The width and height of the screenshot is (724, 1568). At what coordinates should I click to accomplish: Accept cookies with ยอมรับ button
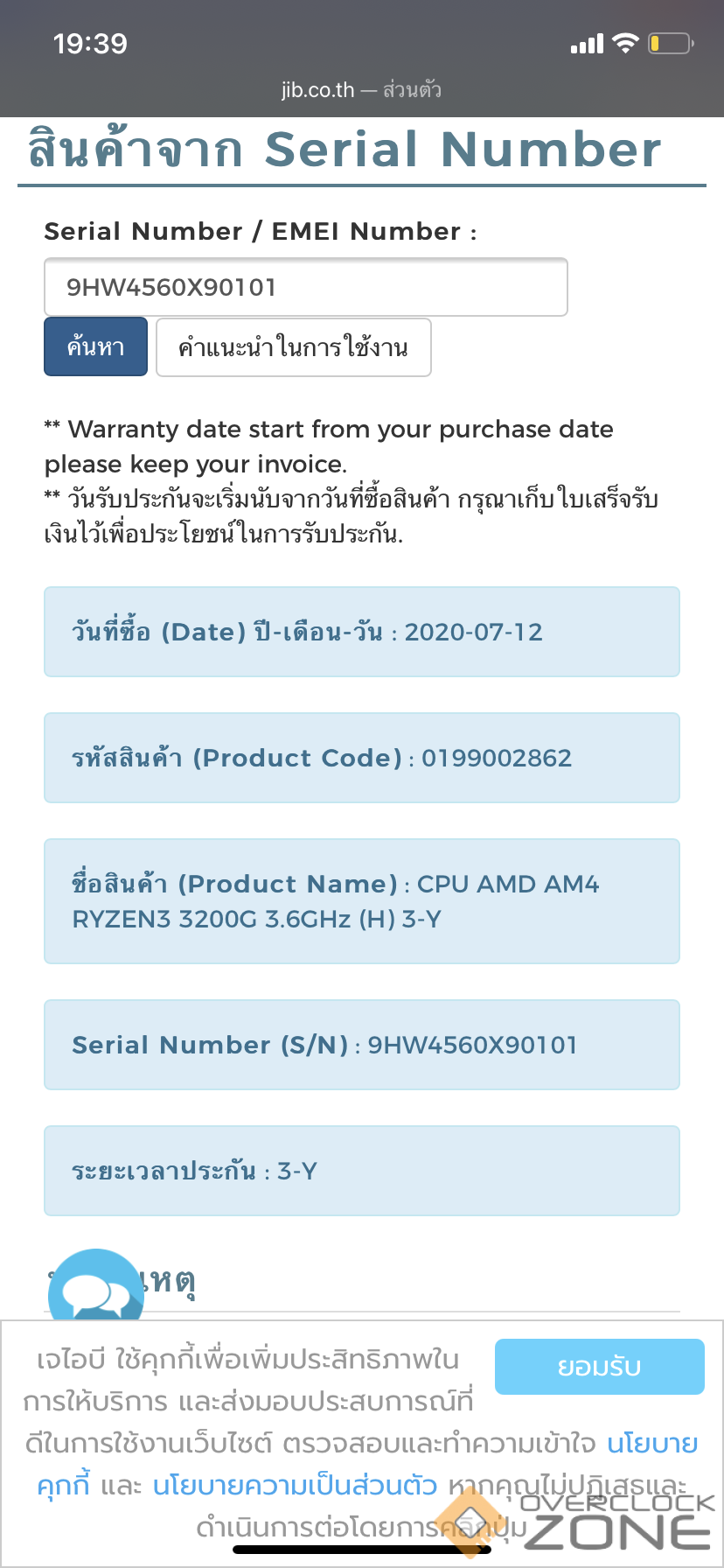[599, 1367]
